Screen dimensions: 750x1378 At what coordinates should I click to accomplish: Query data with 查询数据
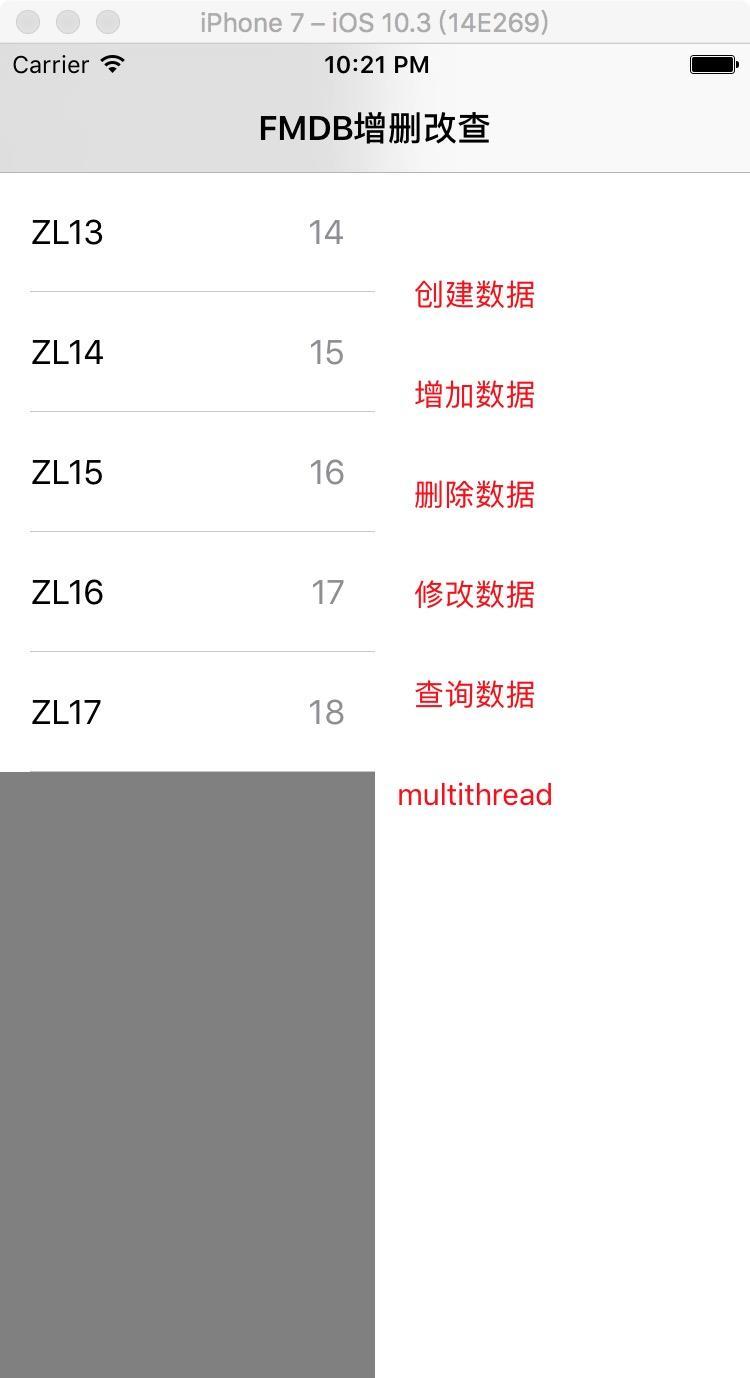474,694
